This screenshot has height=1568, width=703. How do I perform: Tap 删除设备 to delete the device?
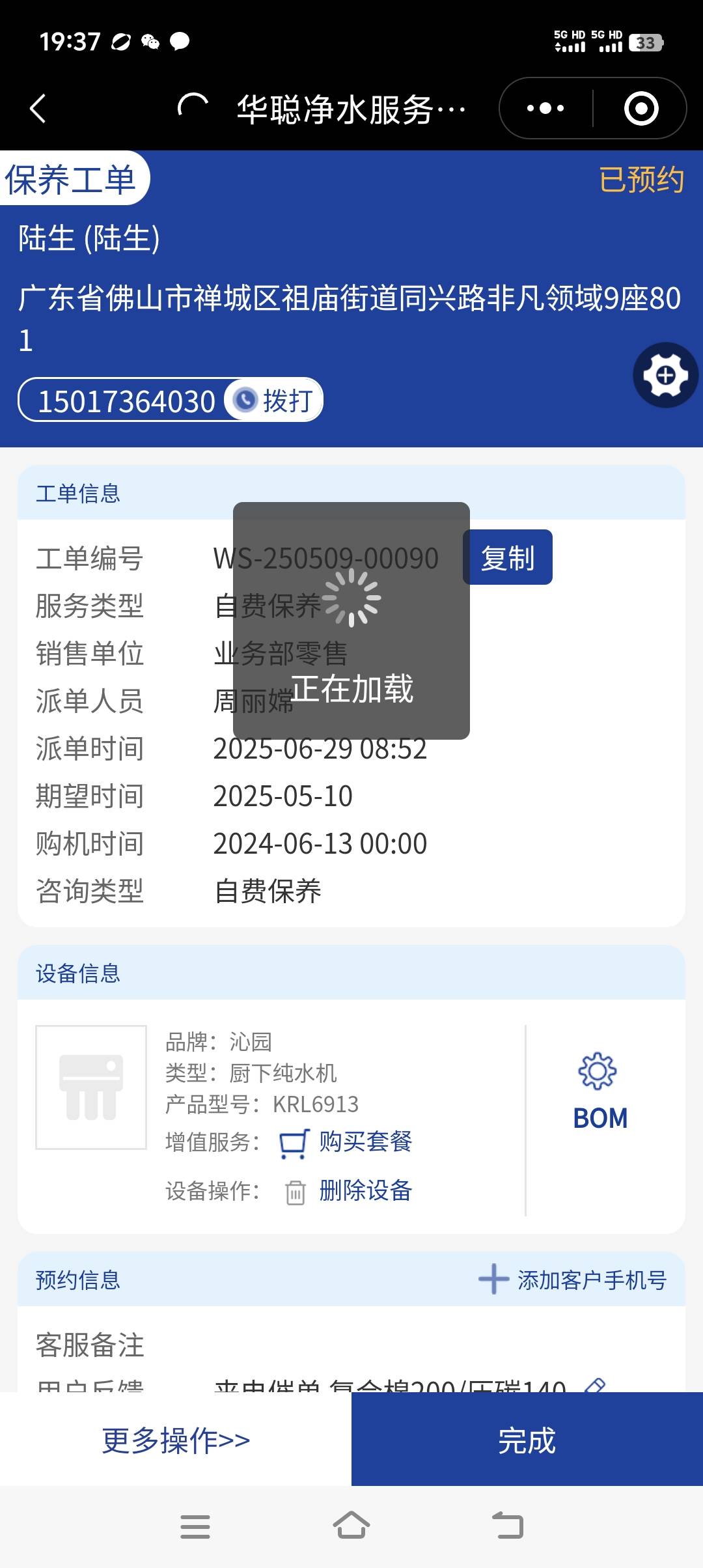(365, 1190)
